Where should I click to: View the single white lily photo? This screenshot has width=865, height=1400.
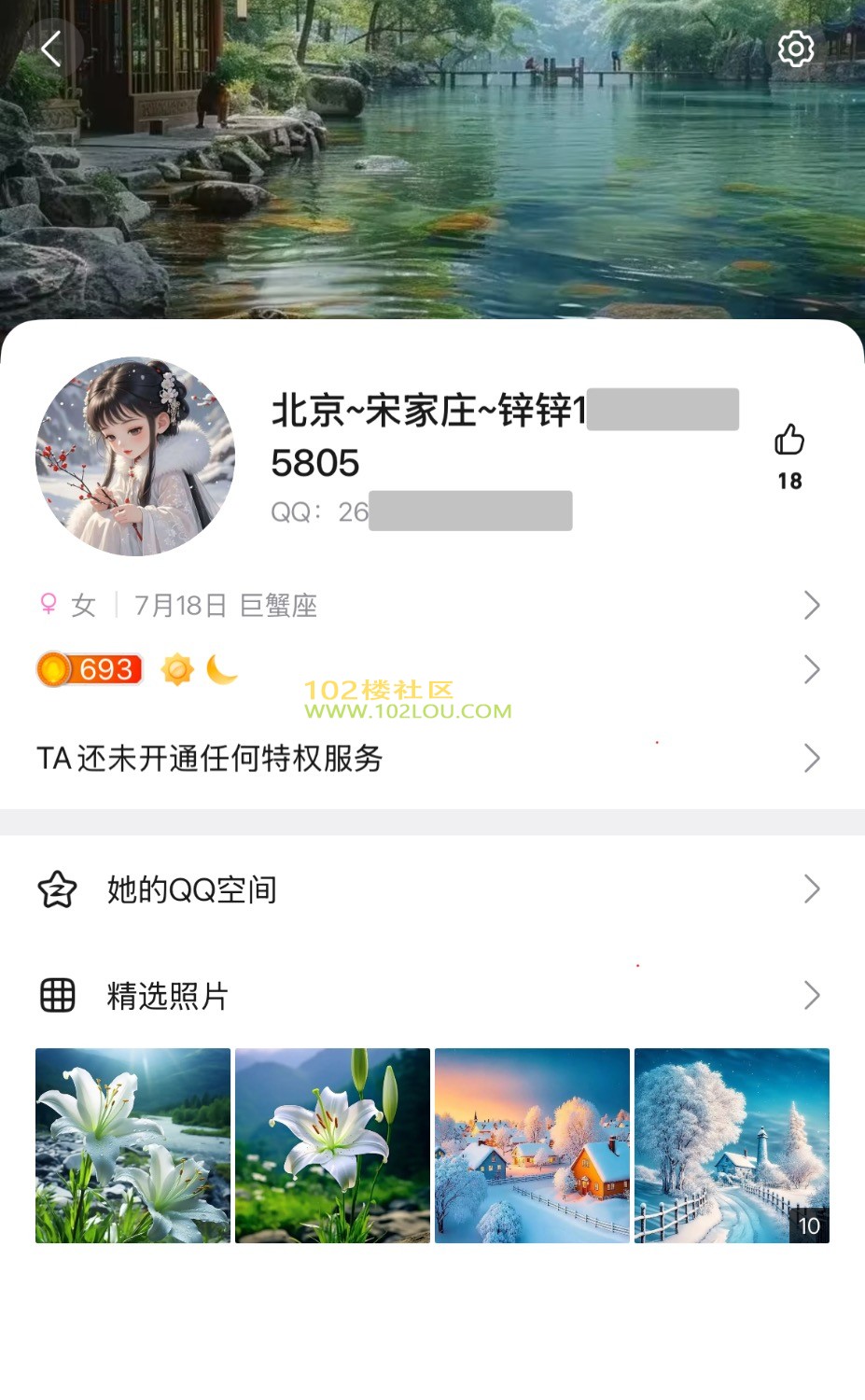click(332, 1145)
